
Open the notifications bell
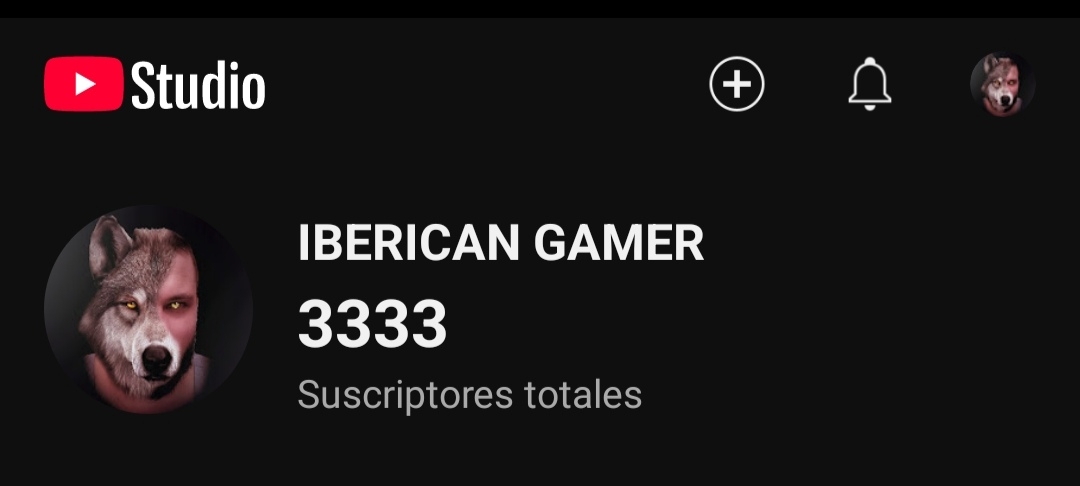pyautogui.click(x=869, y=85)
